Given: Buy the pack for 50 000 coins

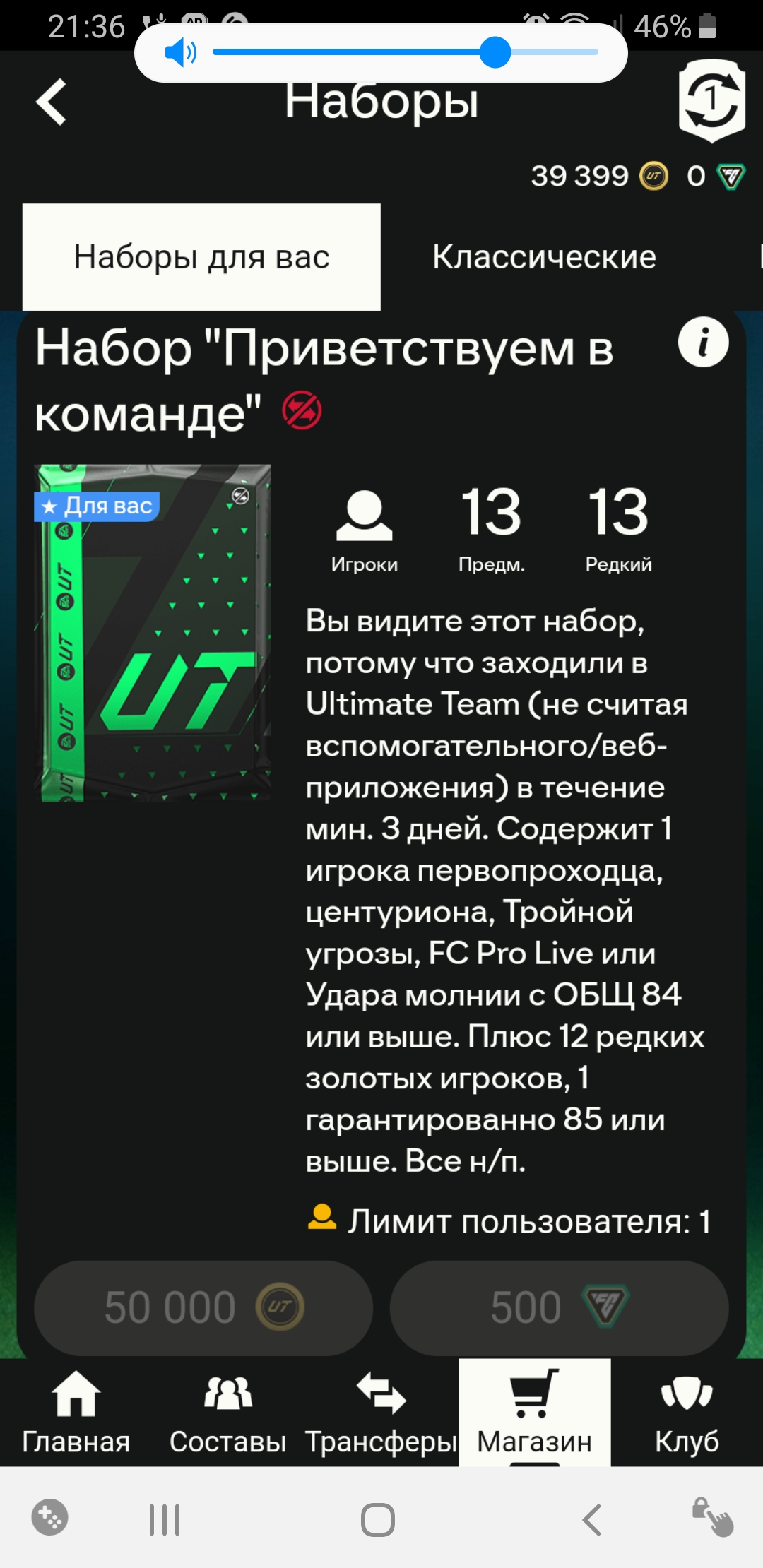Looking at the screenshot, I should pos(203,1307).
